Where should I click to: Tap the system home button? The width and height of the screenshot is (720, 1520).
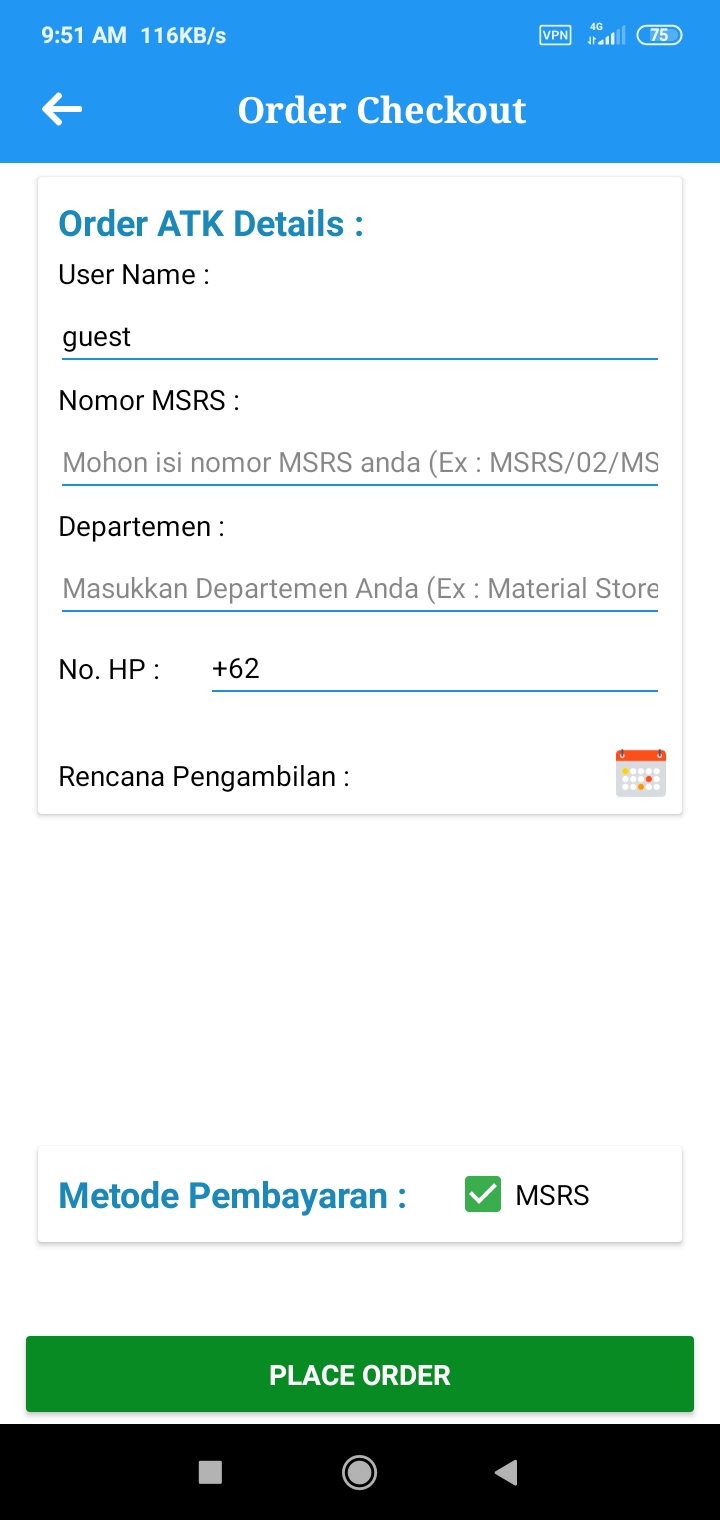[359, 1472]
